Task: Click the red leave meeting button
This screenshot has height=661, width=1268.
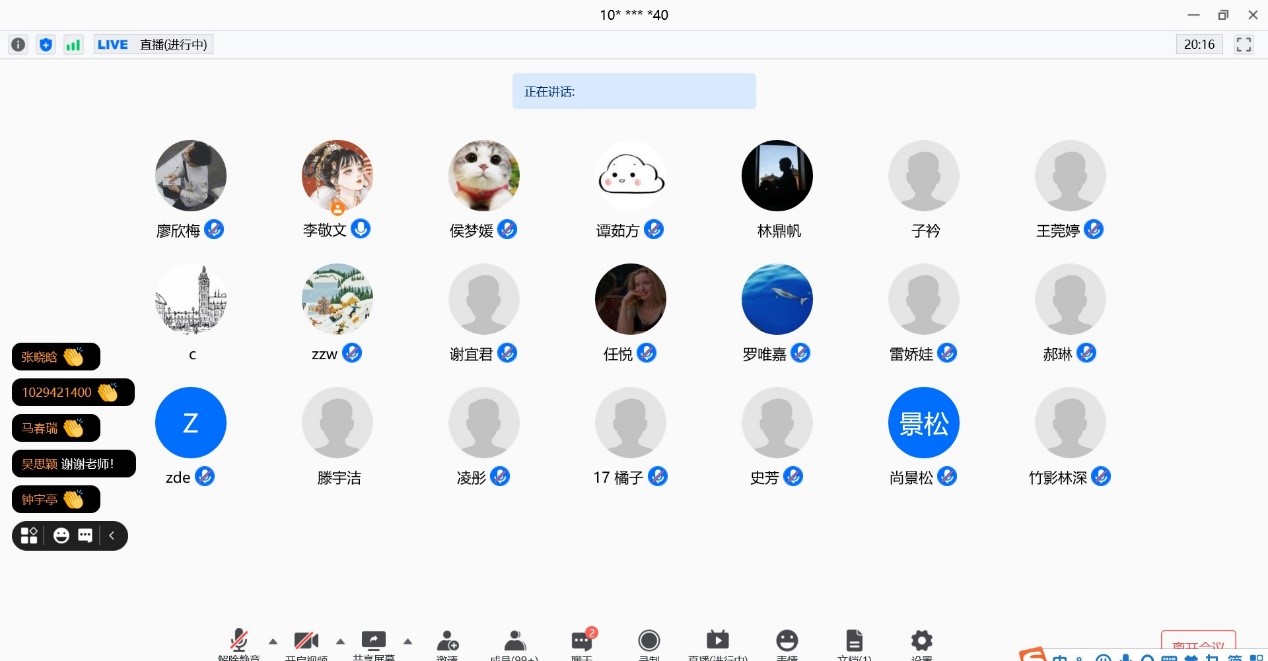Action: point(1198,644)
